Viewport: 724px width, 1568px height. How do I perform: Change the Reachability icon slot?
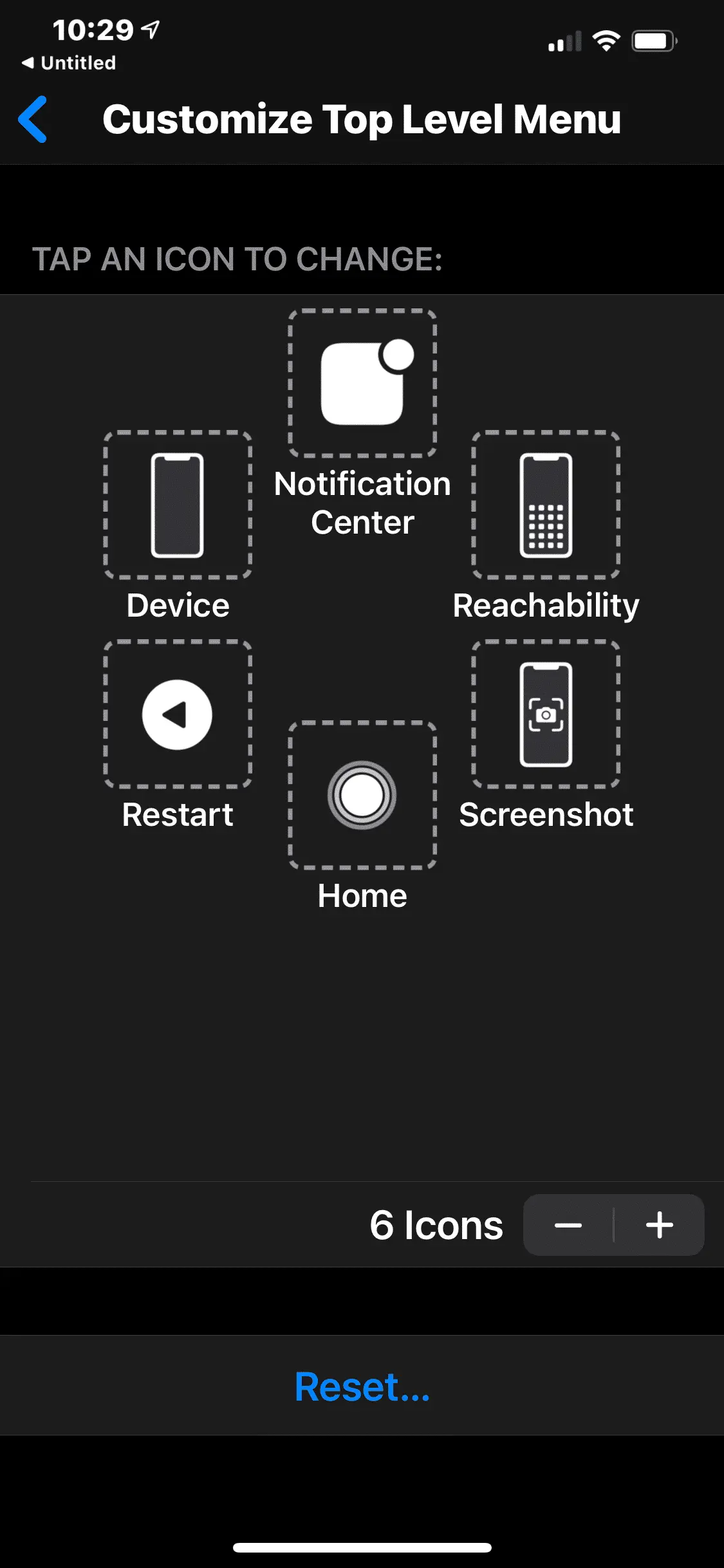coord(546,505)
